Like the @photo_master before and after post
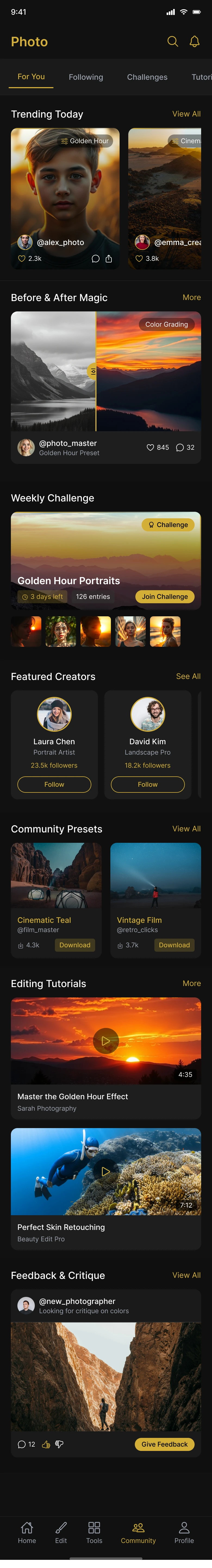212x1568 pixels. [151, 447]
